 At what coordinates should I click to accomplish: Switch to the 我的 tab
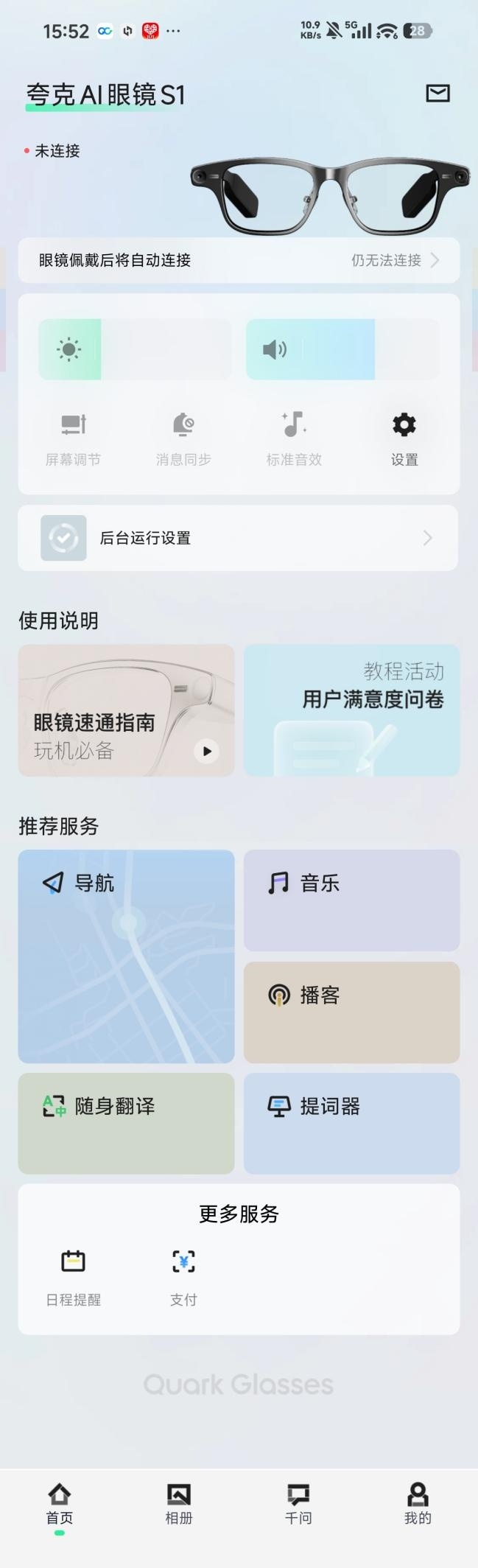click(418, 1504)
